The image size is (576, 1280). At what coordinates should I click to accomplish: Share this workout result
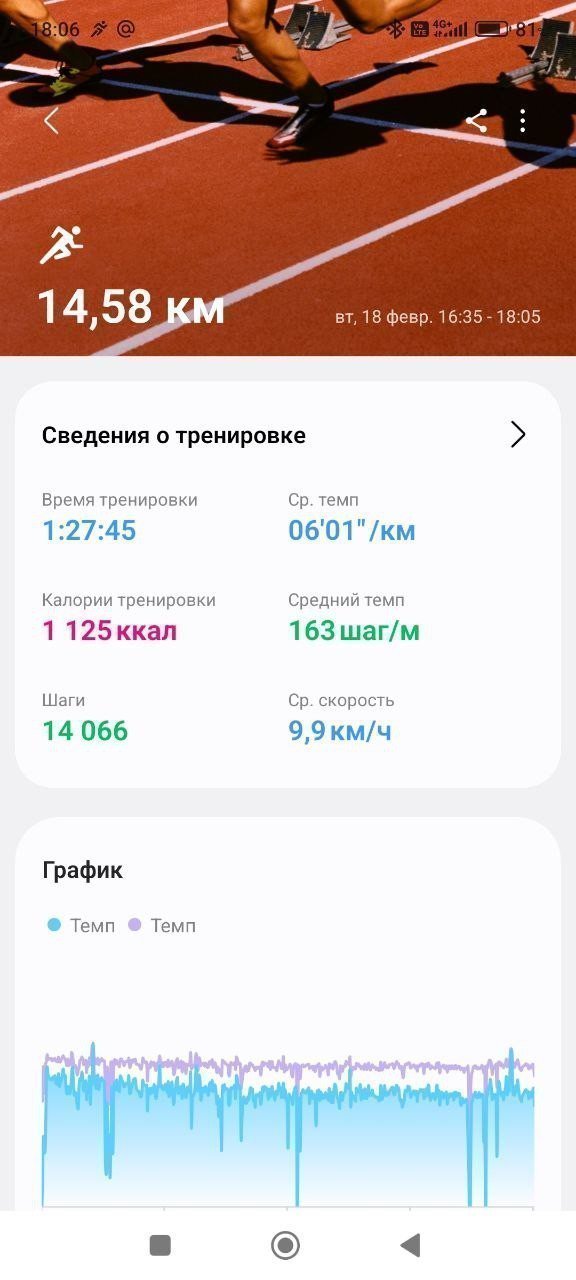point(477,121)
